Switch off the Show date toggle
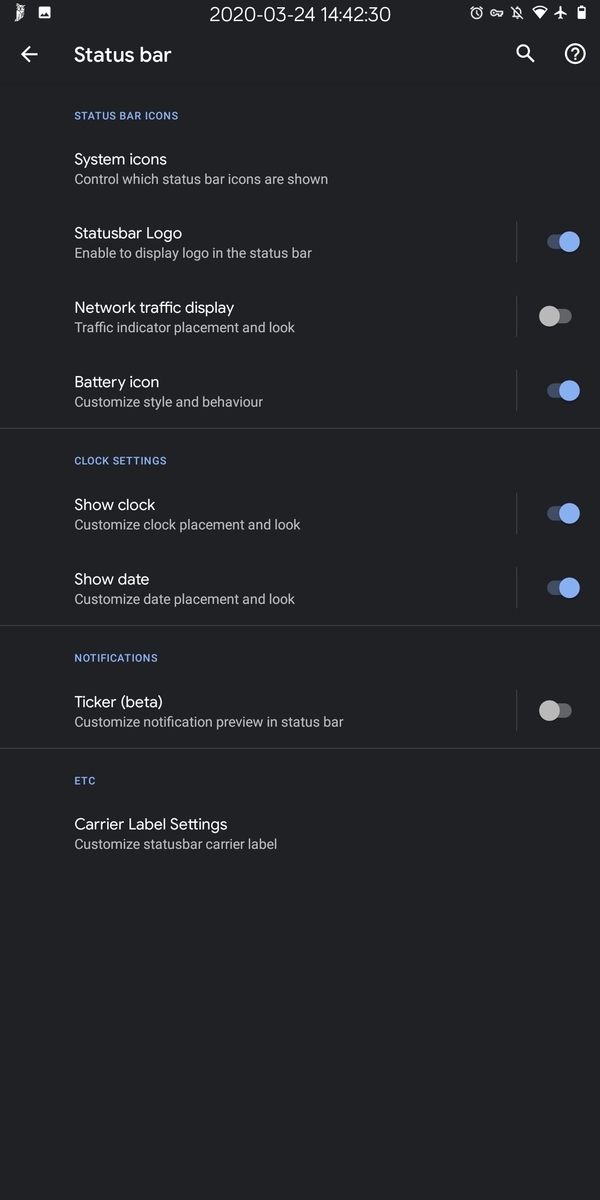Image resolution: width=600 pixels, height=1200 pixels. coord(563,588)
